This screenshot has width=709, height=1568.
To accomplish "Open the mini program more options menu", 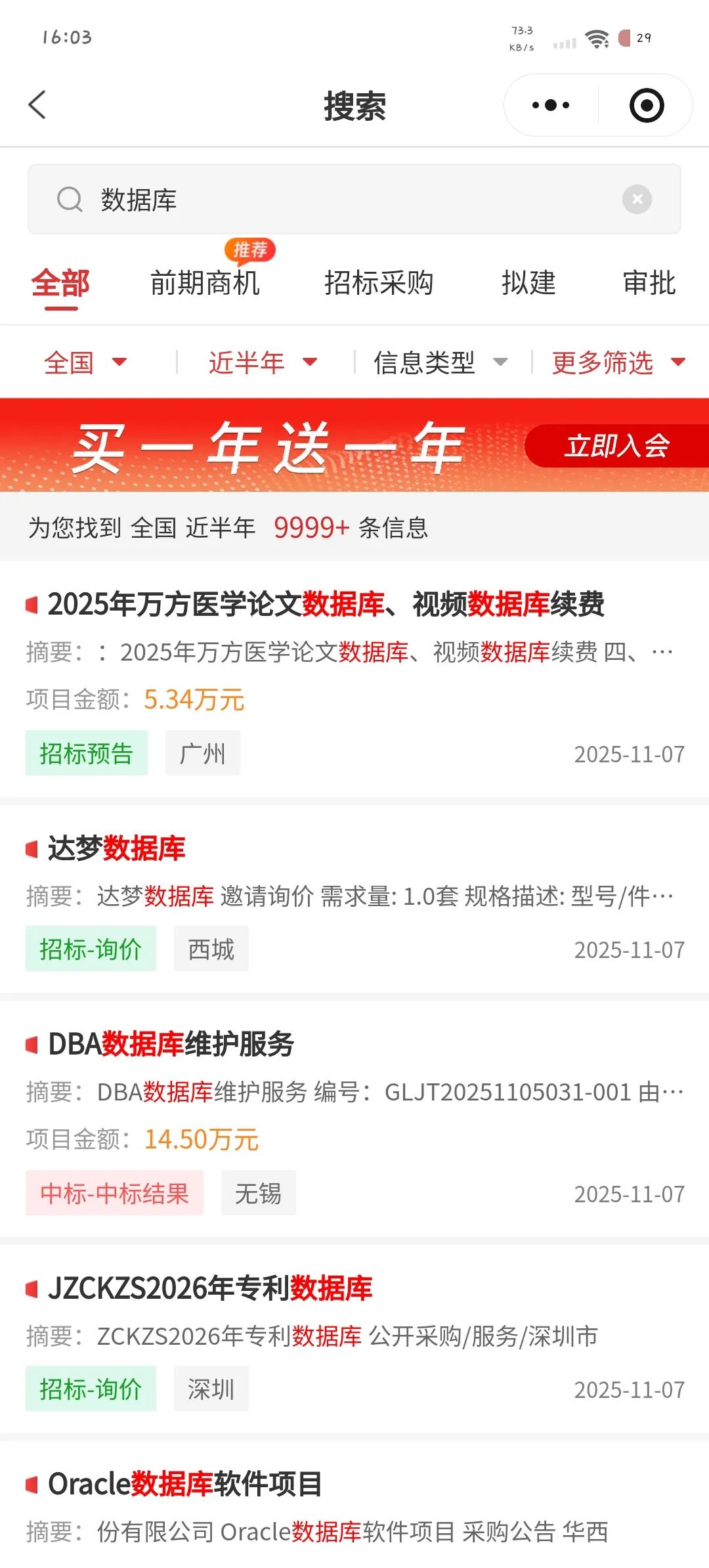I will [x=550, y=105].
